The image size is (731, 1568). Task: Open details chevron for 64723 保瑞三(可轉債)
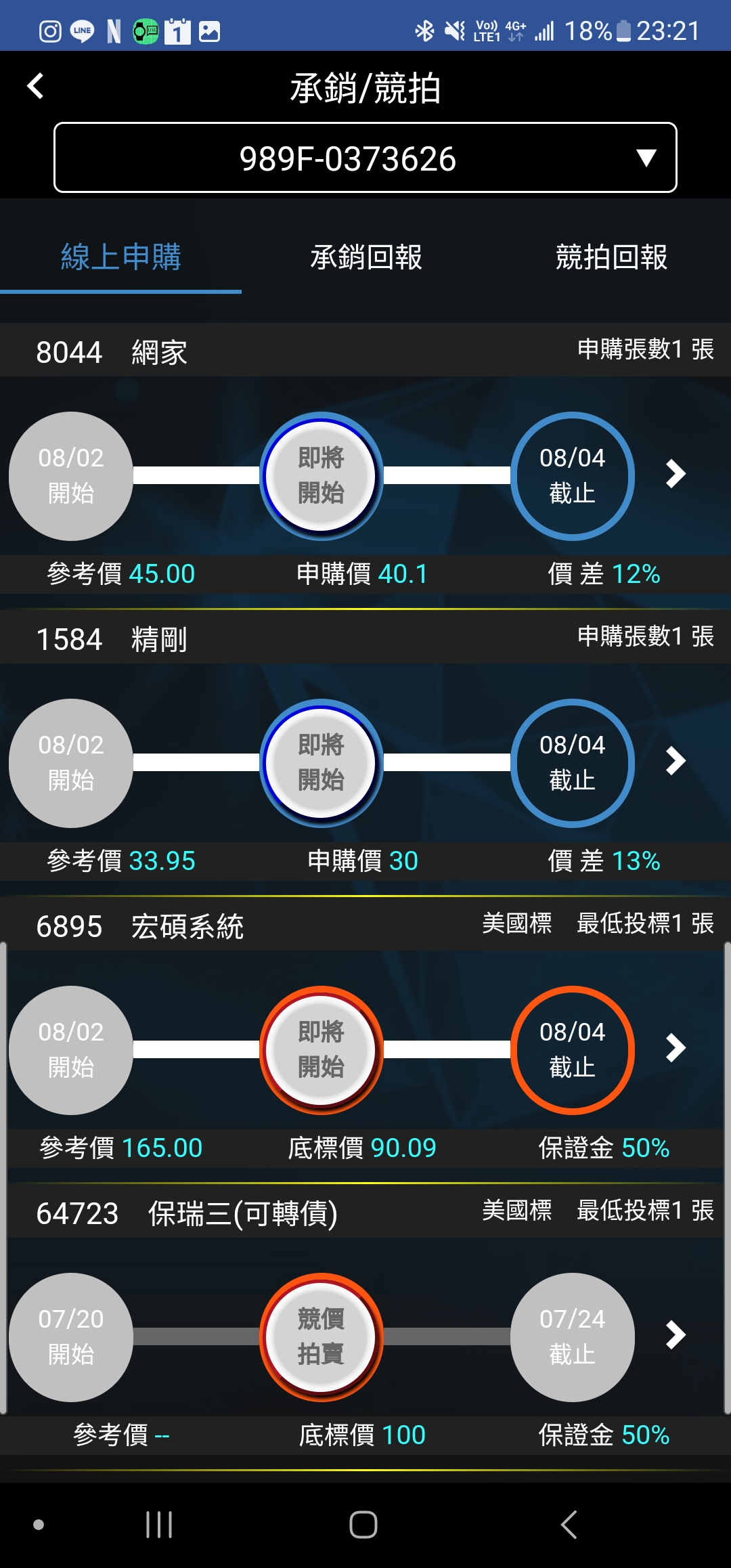tap(675, 1335)
